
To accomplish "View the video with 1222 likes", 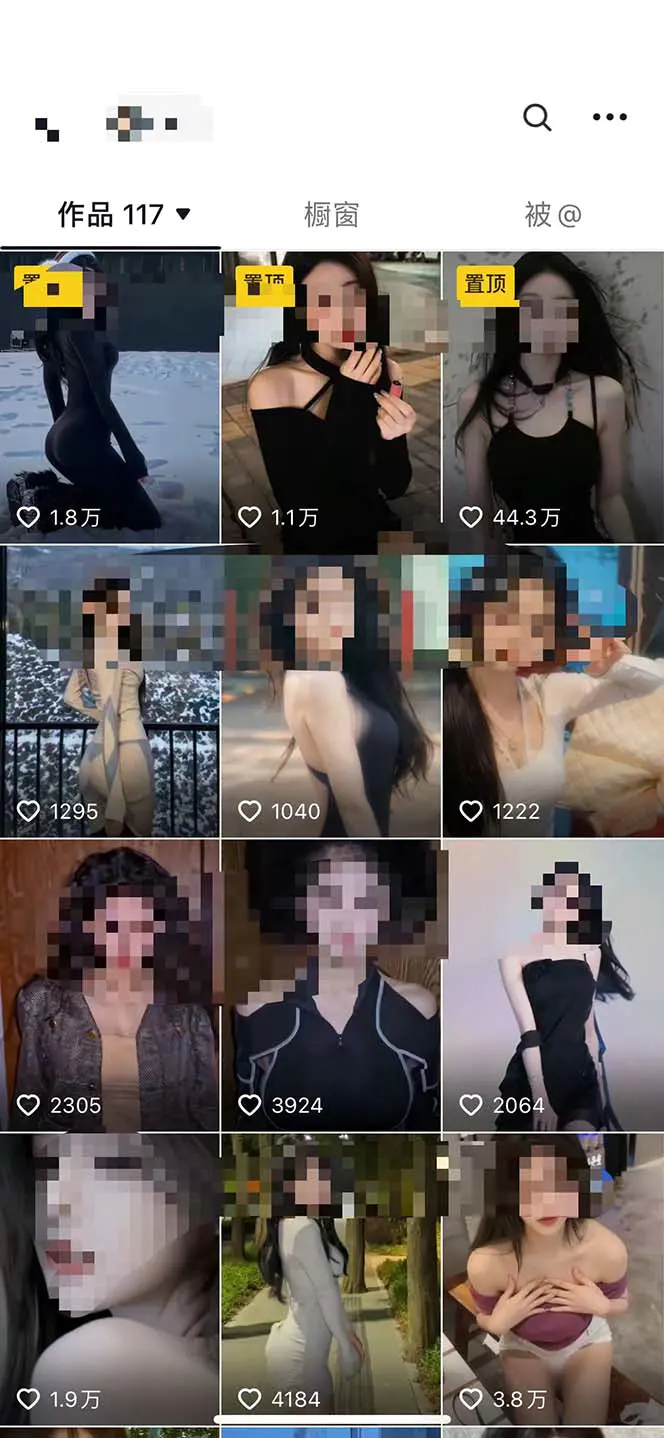I will pyautogui.click(x=553, y=691).
